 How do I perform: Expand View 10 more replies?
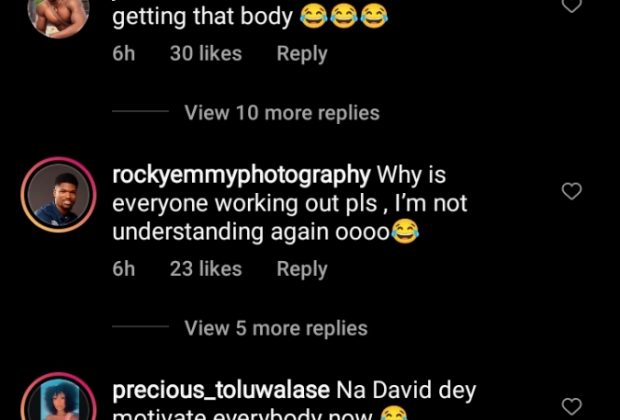[282, 113]
